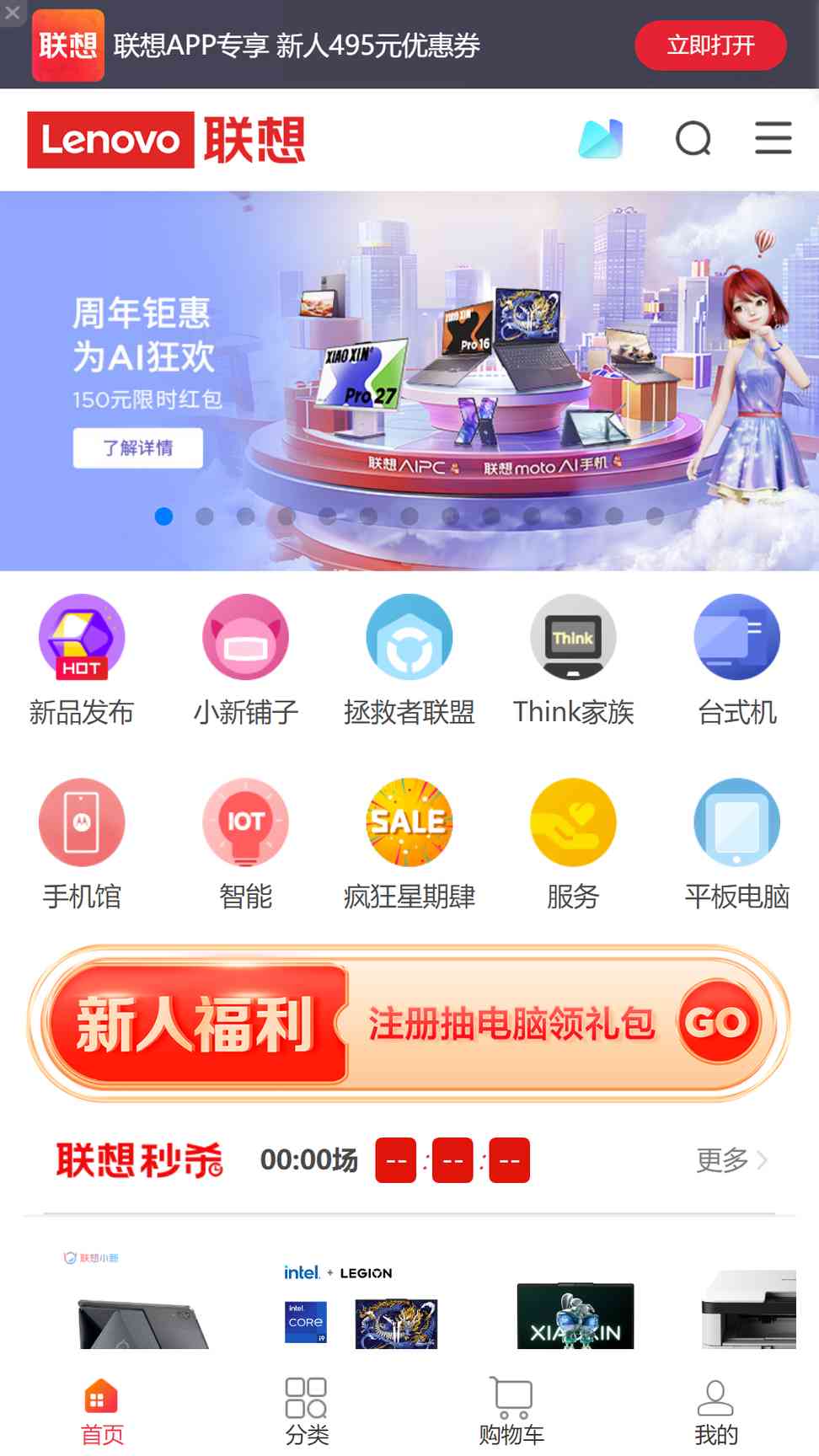The width and height of the screenshot is (819, 1456).
Task: Tap the blue app icon beside the search icon
Action: coord(601,139)
